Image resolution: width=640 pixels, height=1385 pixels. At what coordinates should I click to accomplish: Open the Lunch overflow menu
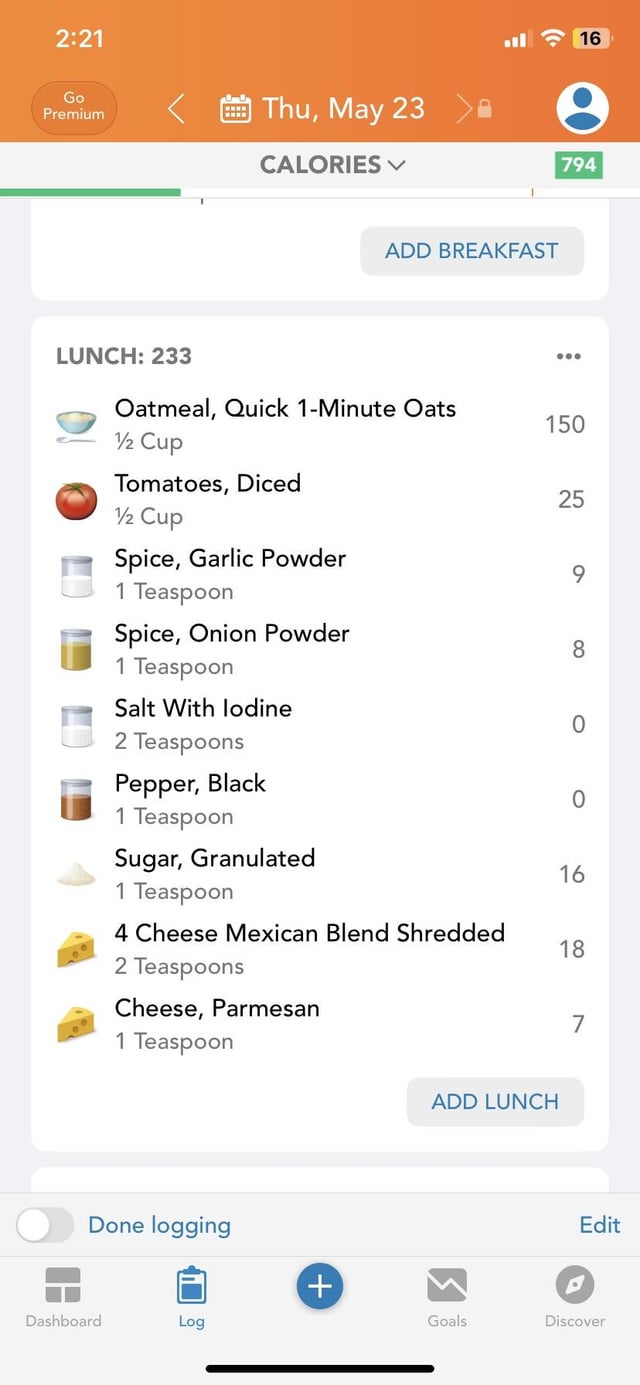point(568,356)
